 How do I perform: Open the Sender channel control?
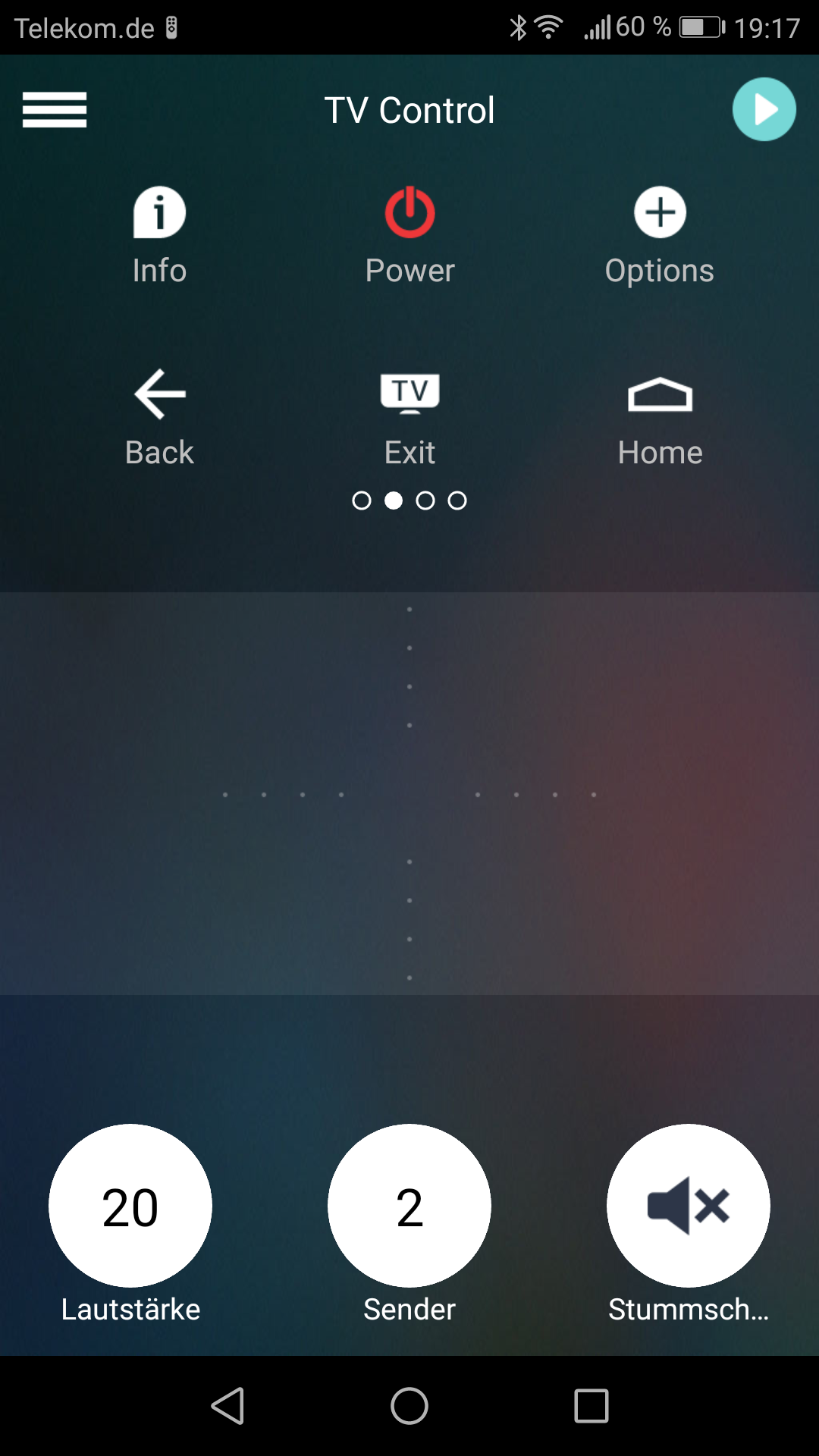coord(409,1206)
